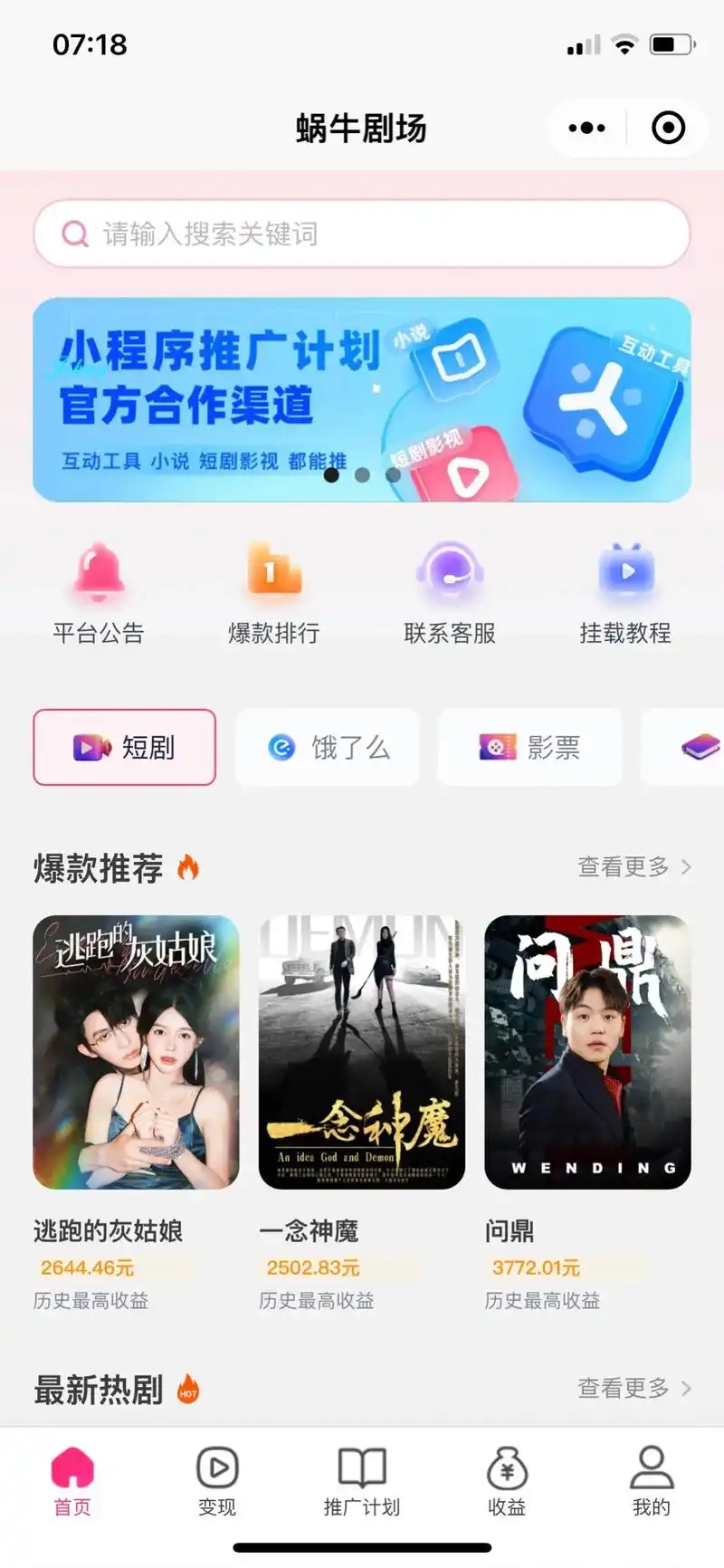The width and height of the screenshot is (724, 1568).
Task: Switch to the 我的 profile tab
Action: pos(652,1481)
